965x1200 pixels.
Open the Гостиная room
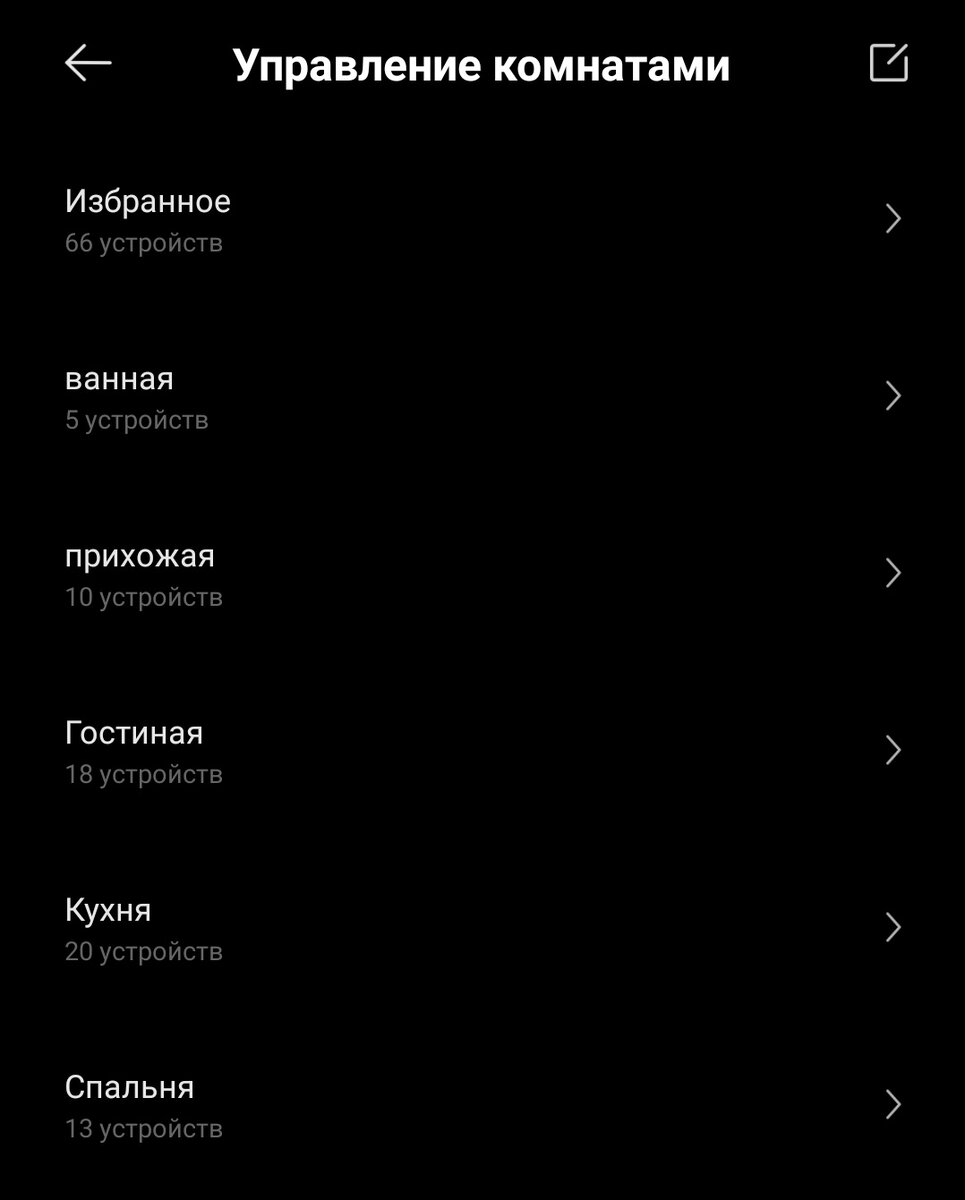(x=133, y=732)
